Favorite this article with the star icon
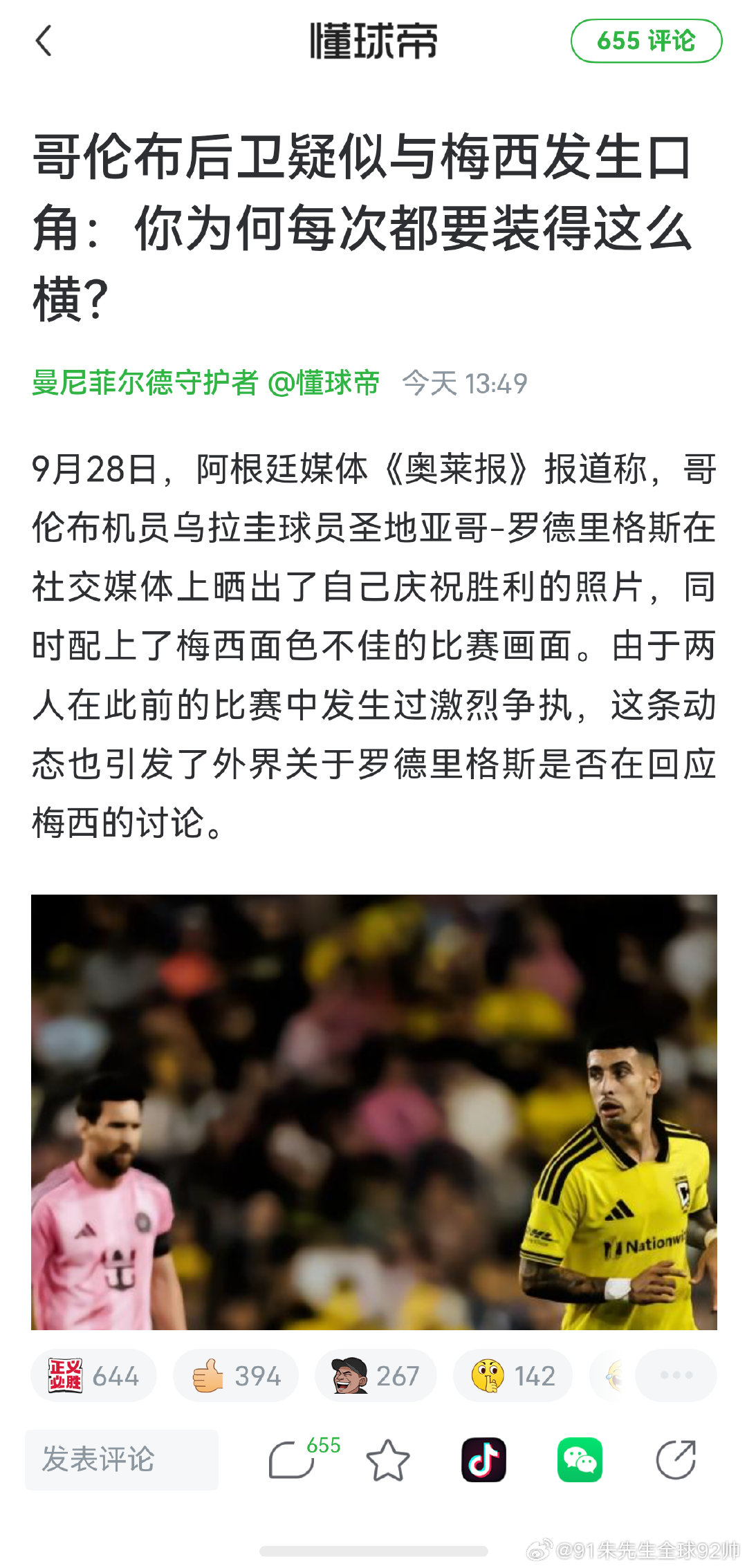747x1568 pixels. tap(387, 1459)
